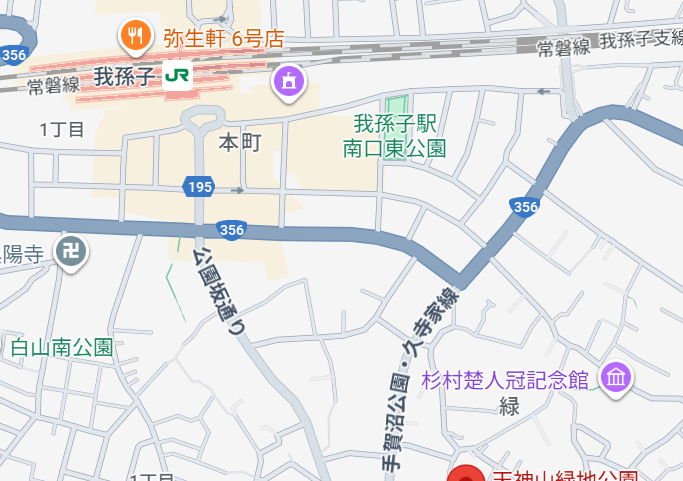Image resolution: width=683 pixels, height=481 pixels.
Task: Select the 我孫子 JR station marker
Action: (x=178, y=75)
